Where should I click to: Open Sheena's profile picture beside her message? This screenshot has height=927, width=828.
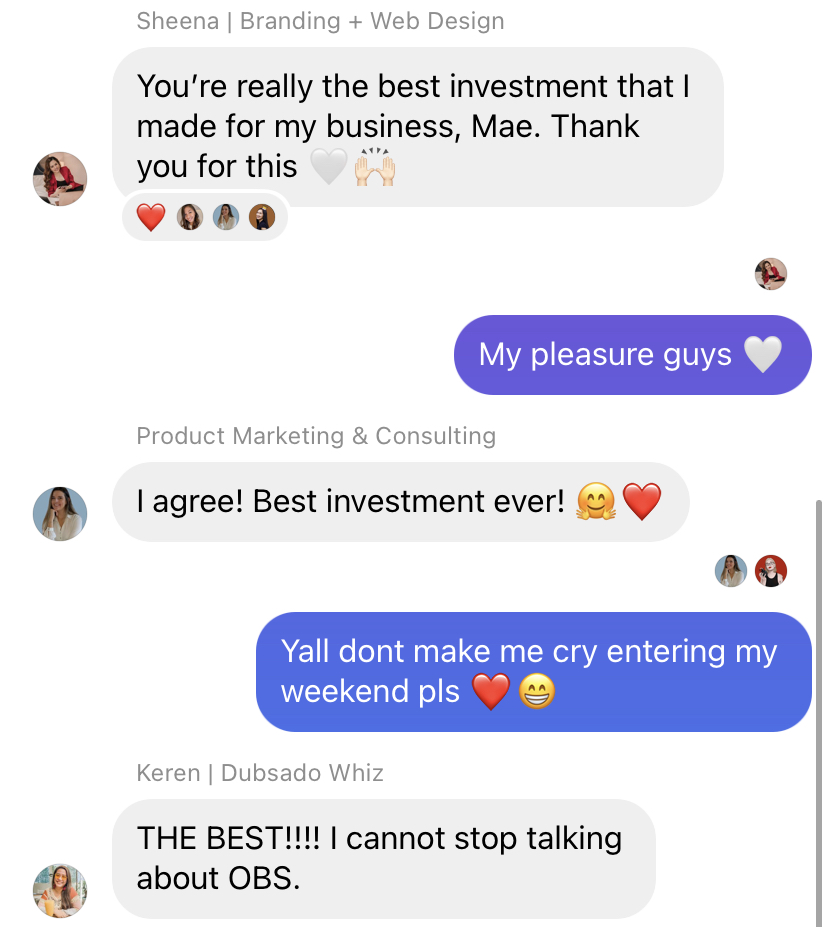click(60, 179)
